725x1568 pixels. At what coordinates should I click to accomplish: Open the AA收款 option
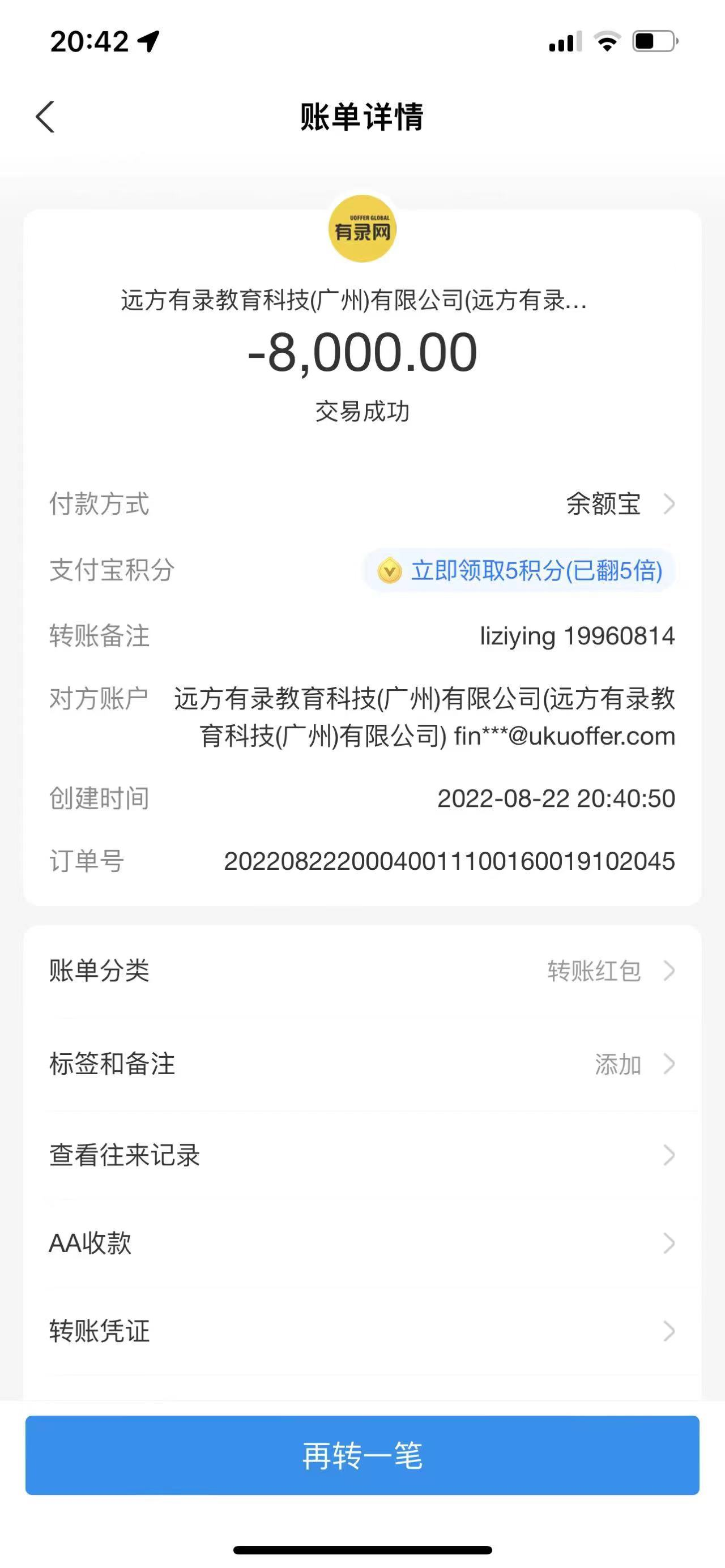click(362, 1243)
